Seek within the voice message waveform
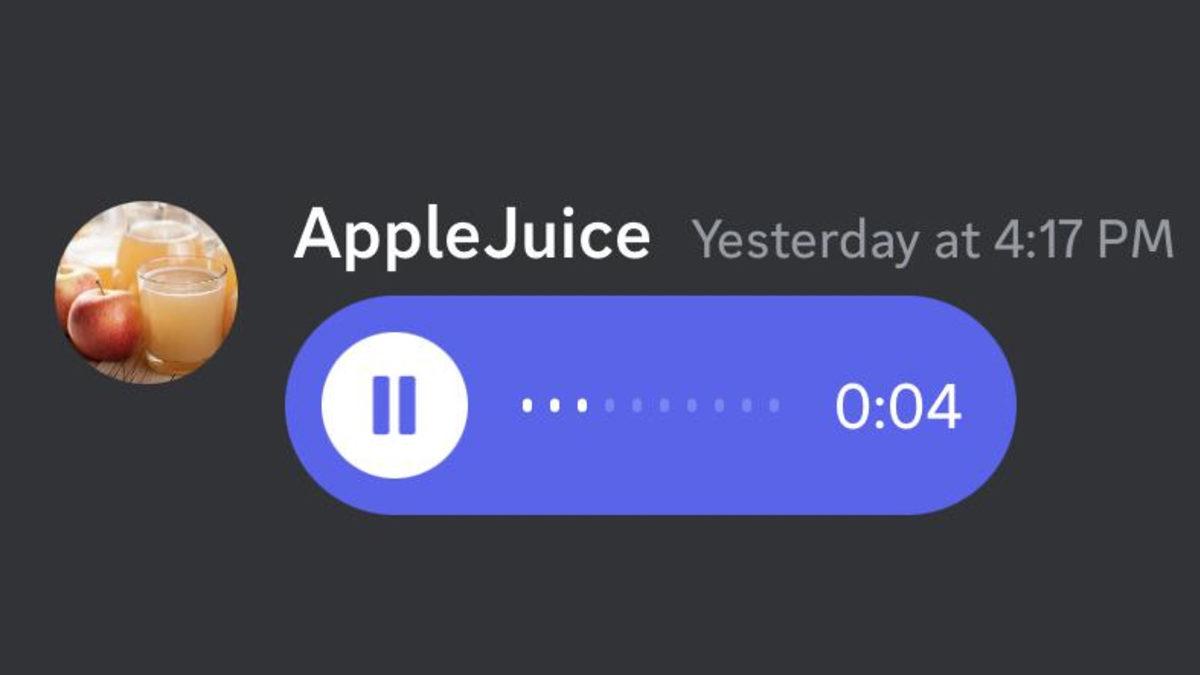Viewport: 1200px width, 675px height. point(650,405)
